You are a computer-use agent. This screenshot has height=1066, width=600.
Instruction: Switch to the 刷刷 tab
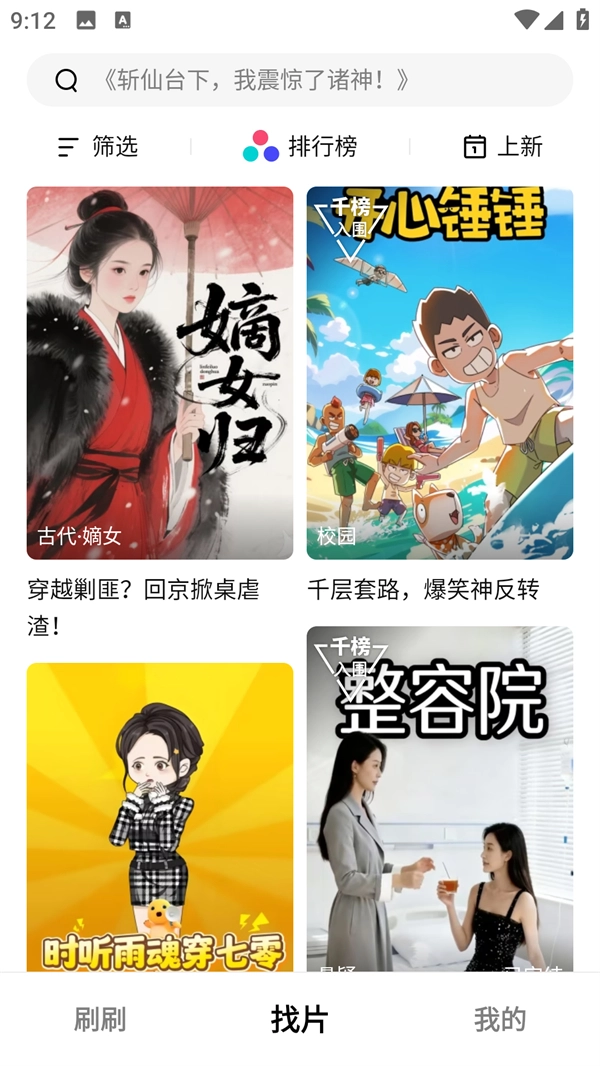click(x=100, y=1019)
